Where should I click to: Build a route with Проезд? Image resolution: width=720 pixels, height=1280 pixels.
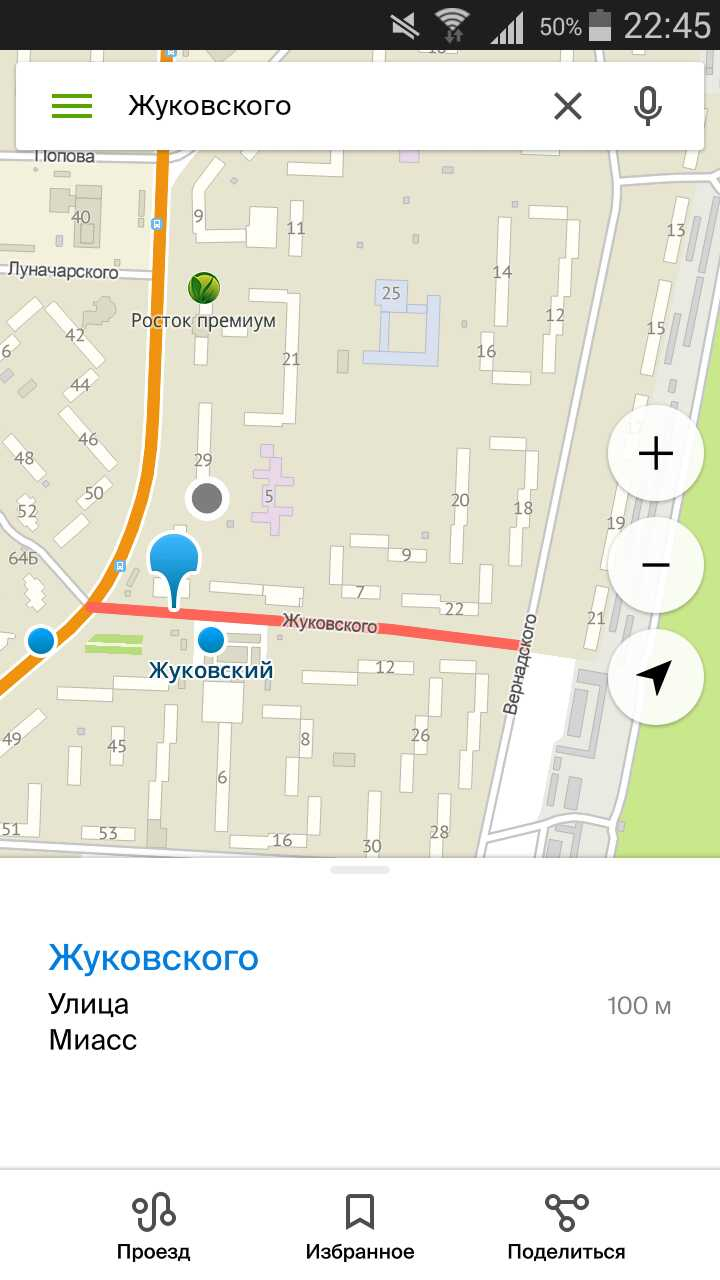pos(154,1226)
